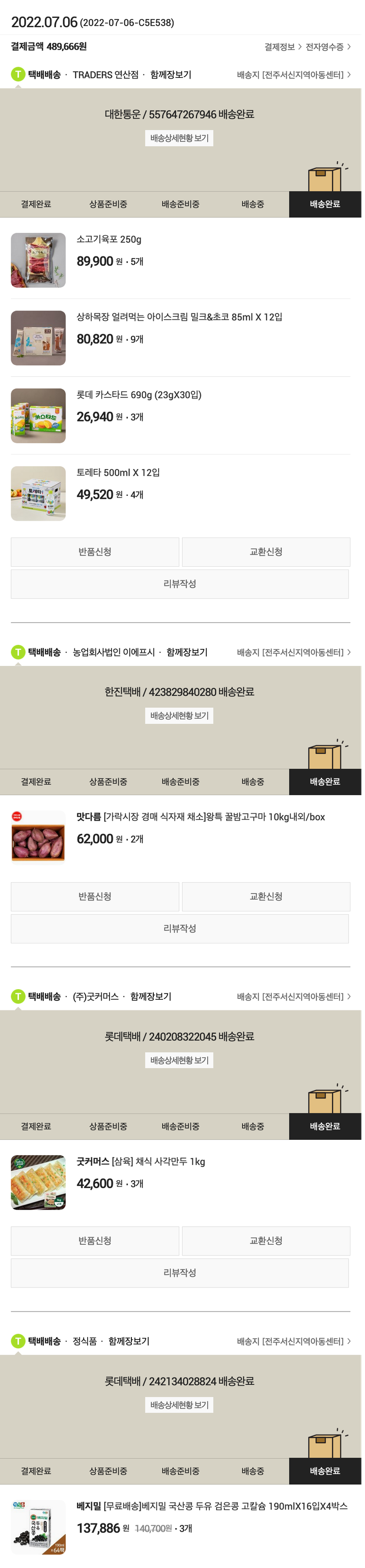Request 교환신청 for the TRADERS order
The width and height of the screenshot is (365, 1568).
(266, 552)
